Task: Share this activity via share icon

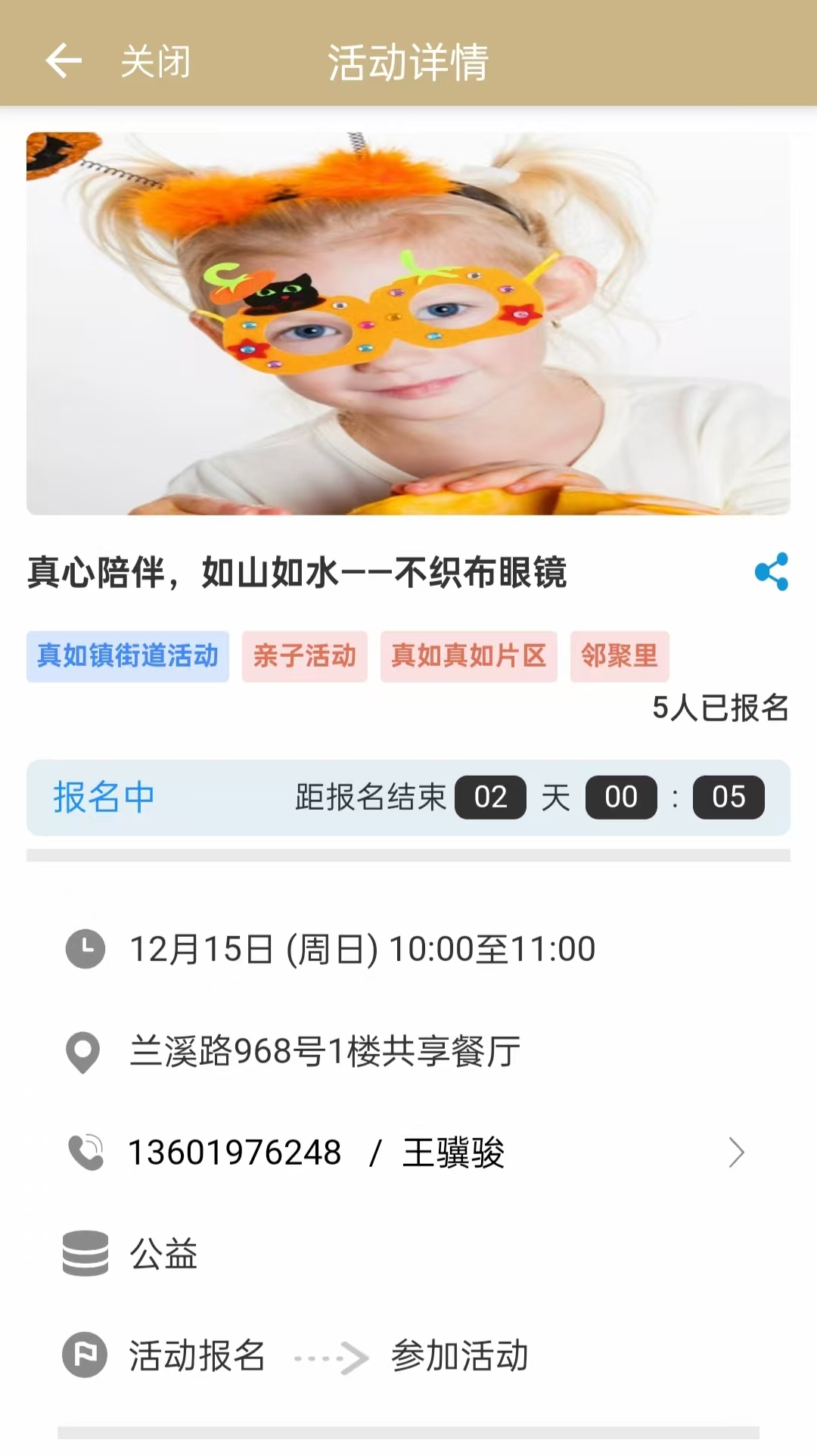Action: (771, 572)
